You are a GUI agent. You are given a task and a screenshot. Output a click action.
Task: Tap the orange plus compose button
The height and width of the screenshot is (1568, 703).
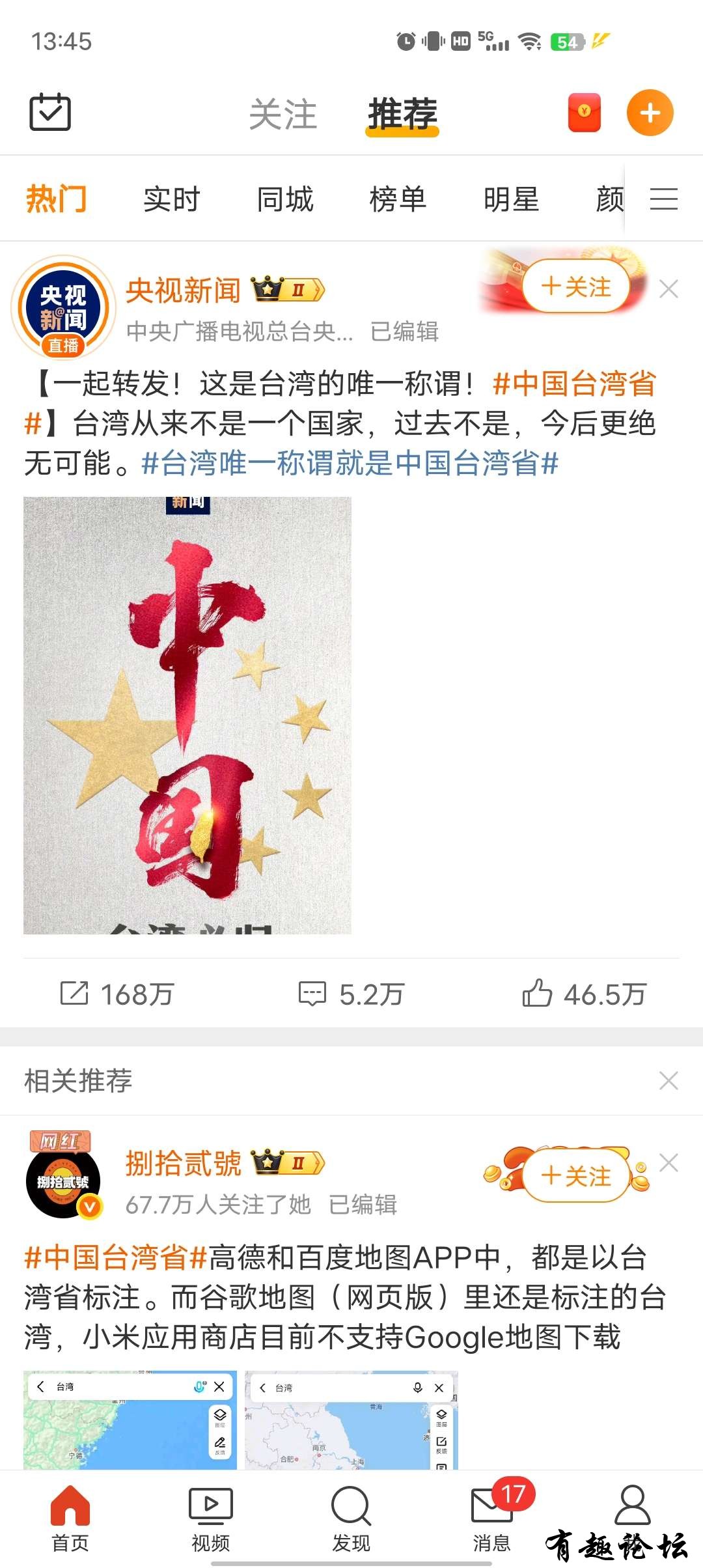(x=650, y=113)
